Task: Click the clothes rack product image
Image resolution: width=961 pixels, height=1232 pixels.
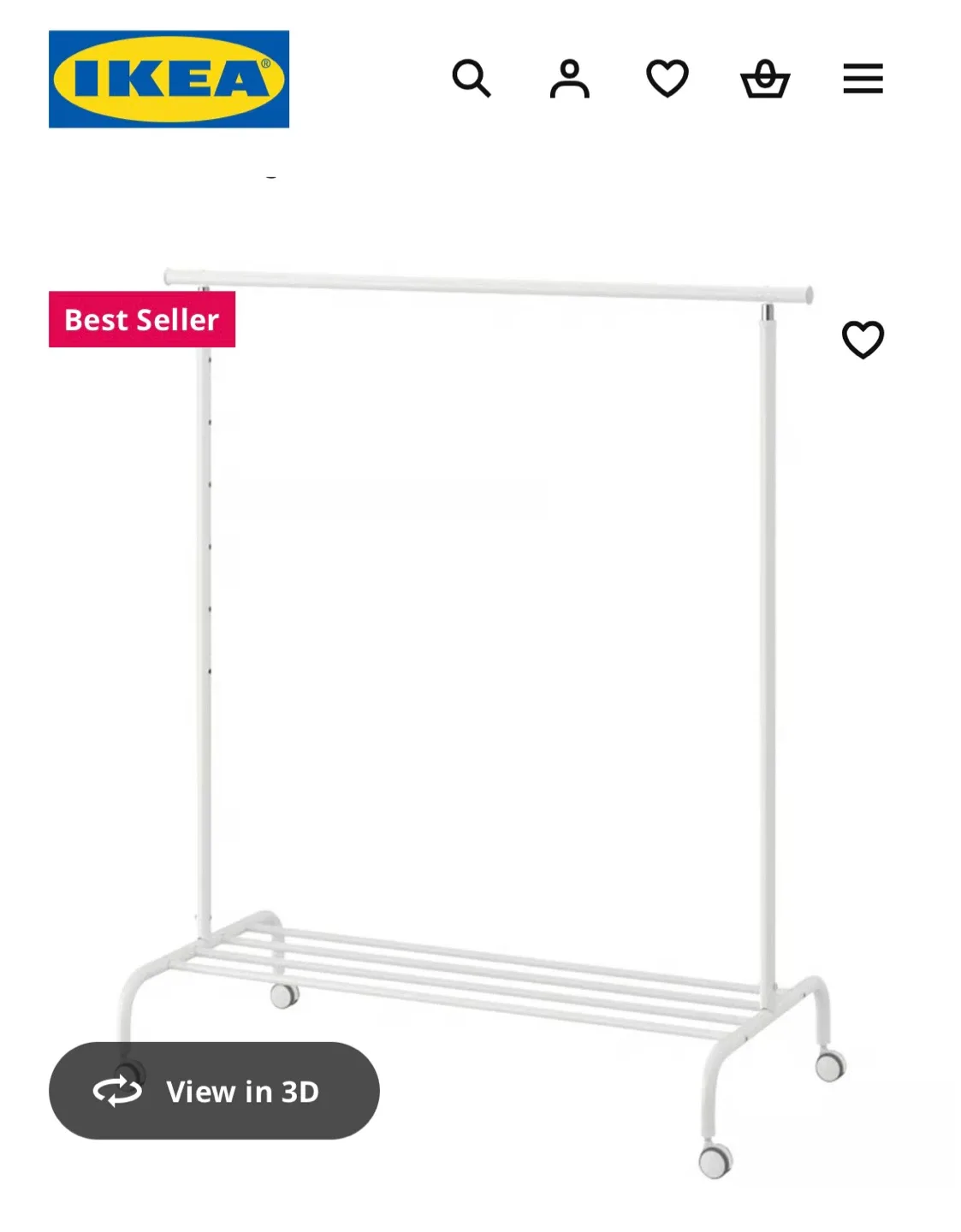Action: point(479,684)
